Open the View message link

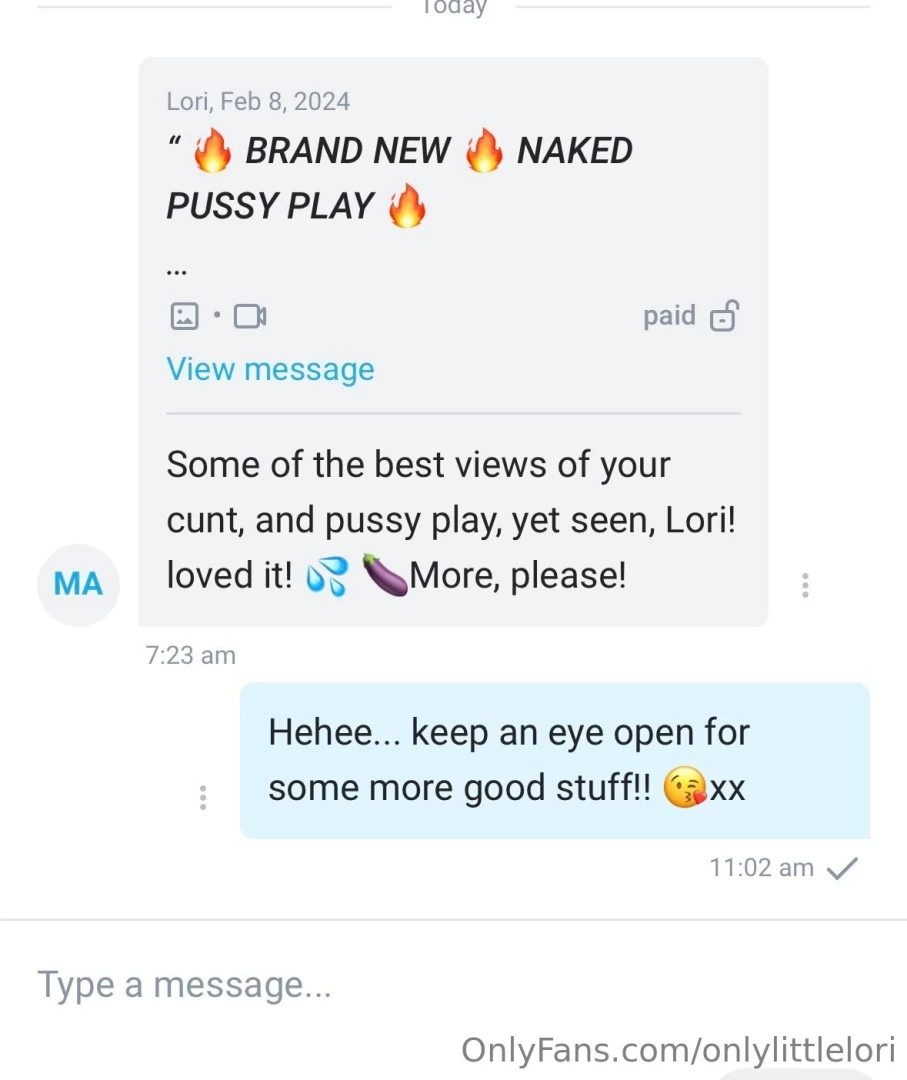coord(270,369)
